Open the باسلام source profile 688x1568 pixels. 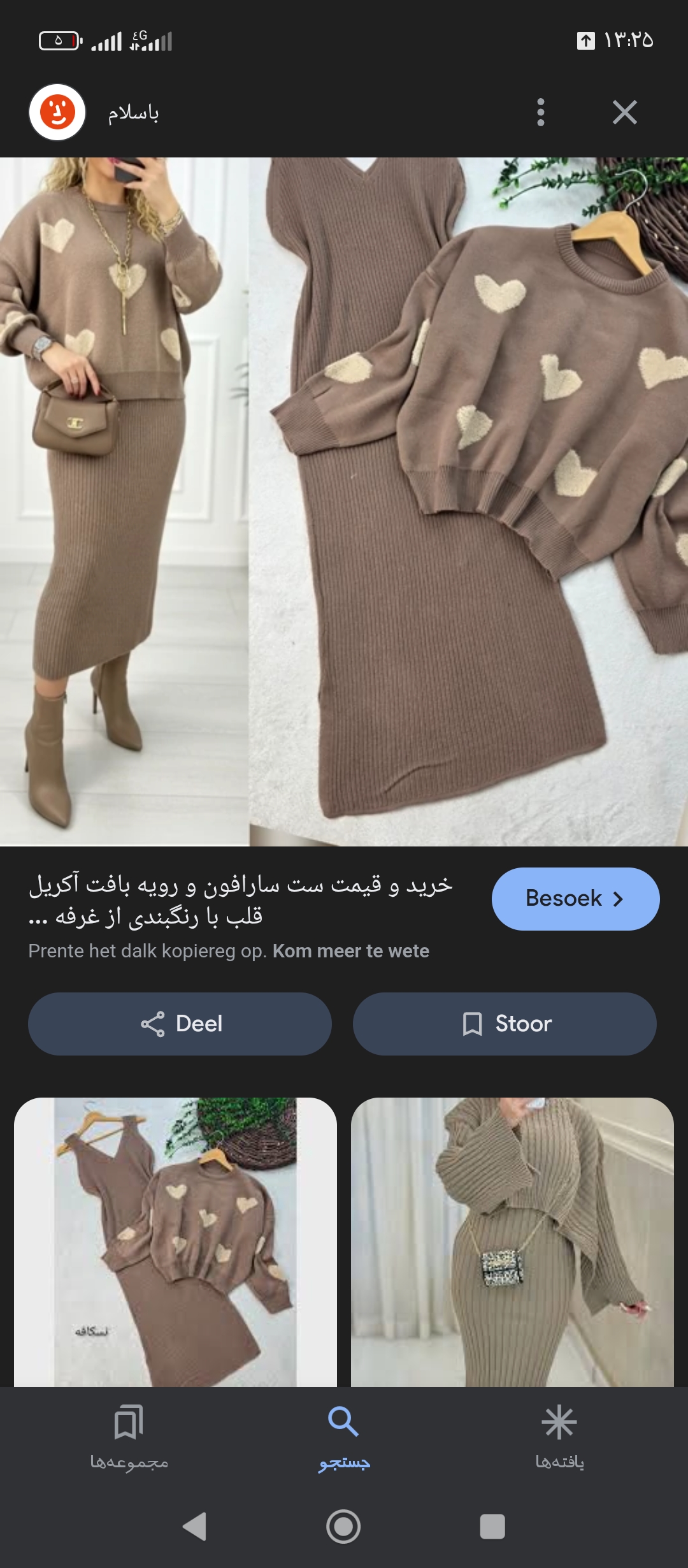pyautogui.click(x=96, y=112)
